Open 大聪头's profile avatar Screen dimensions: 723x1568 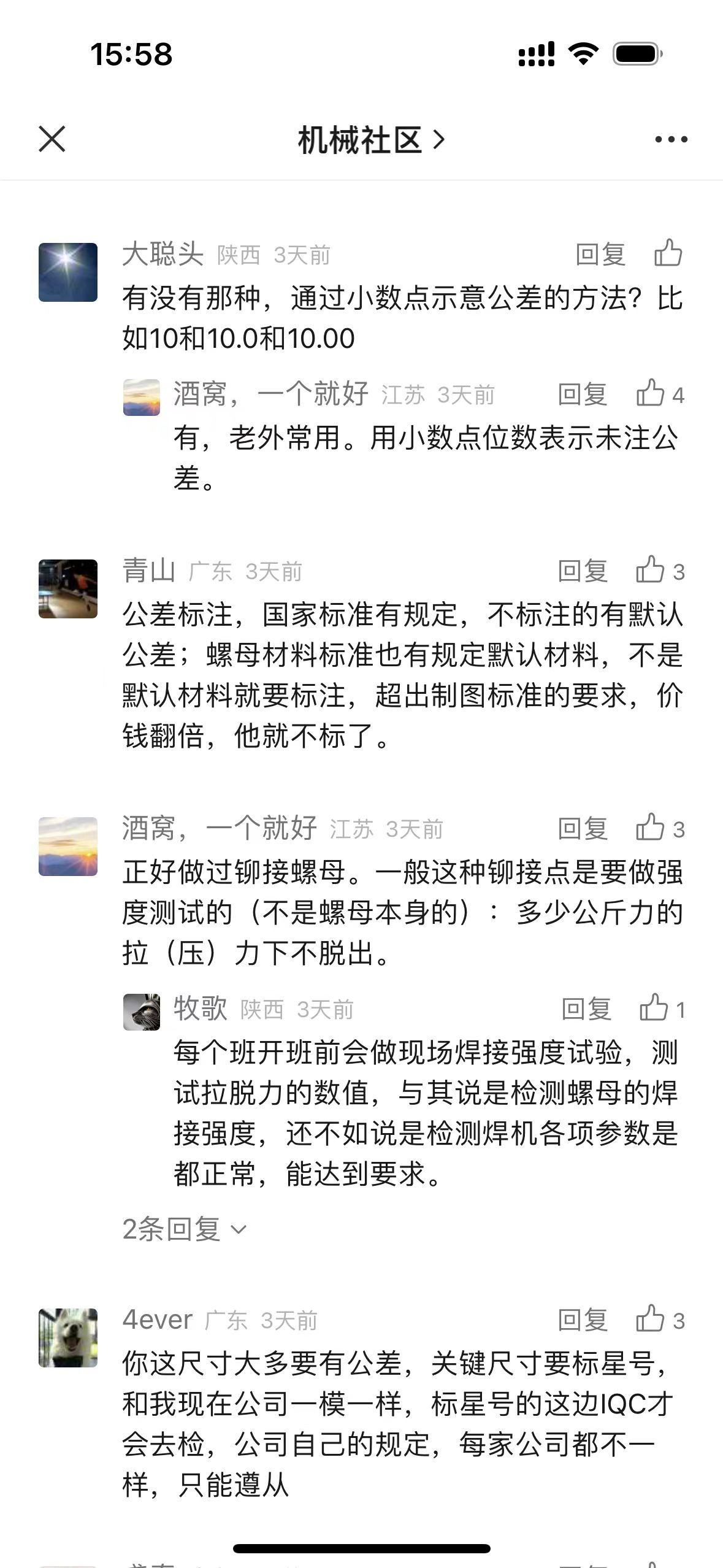point(68,272)
